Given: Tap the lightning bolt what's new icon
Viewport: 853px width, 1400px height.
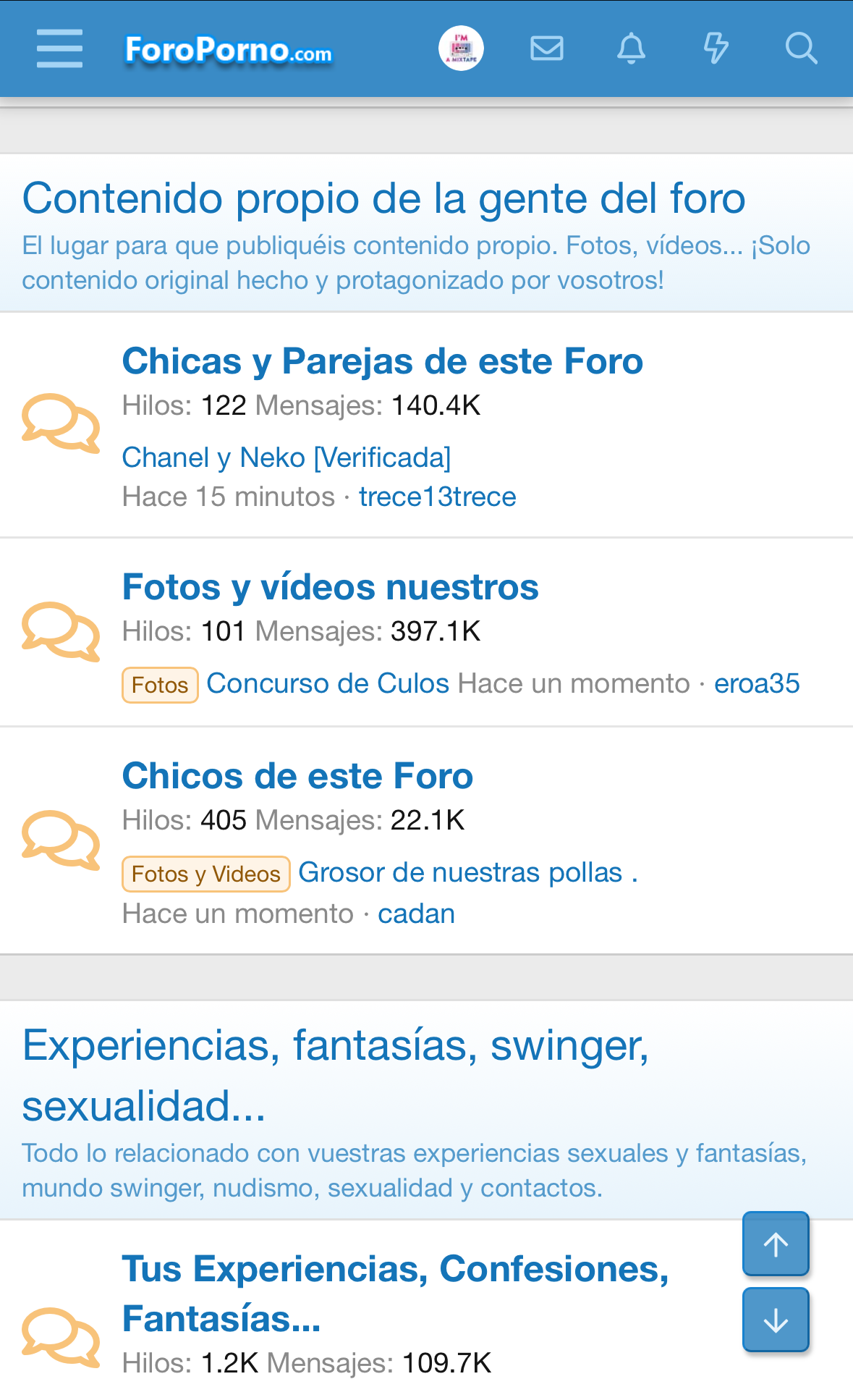Looking at the screenshot, I should 716,49.
